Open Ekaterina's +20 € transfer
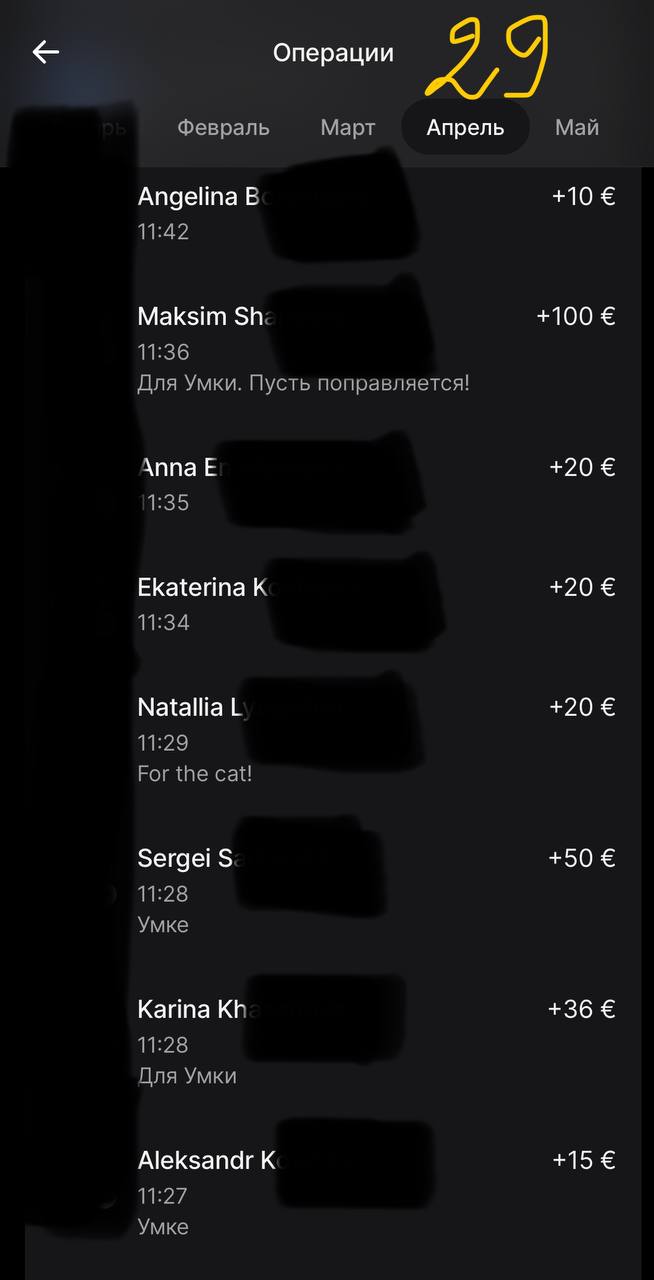The image size is (654, 1280). (375, 604)
